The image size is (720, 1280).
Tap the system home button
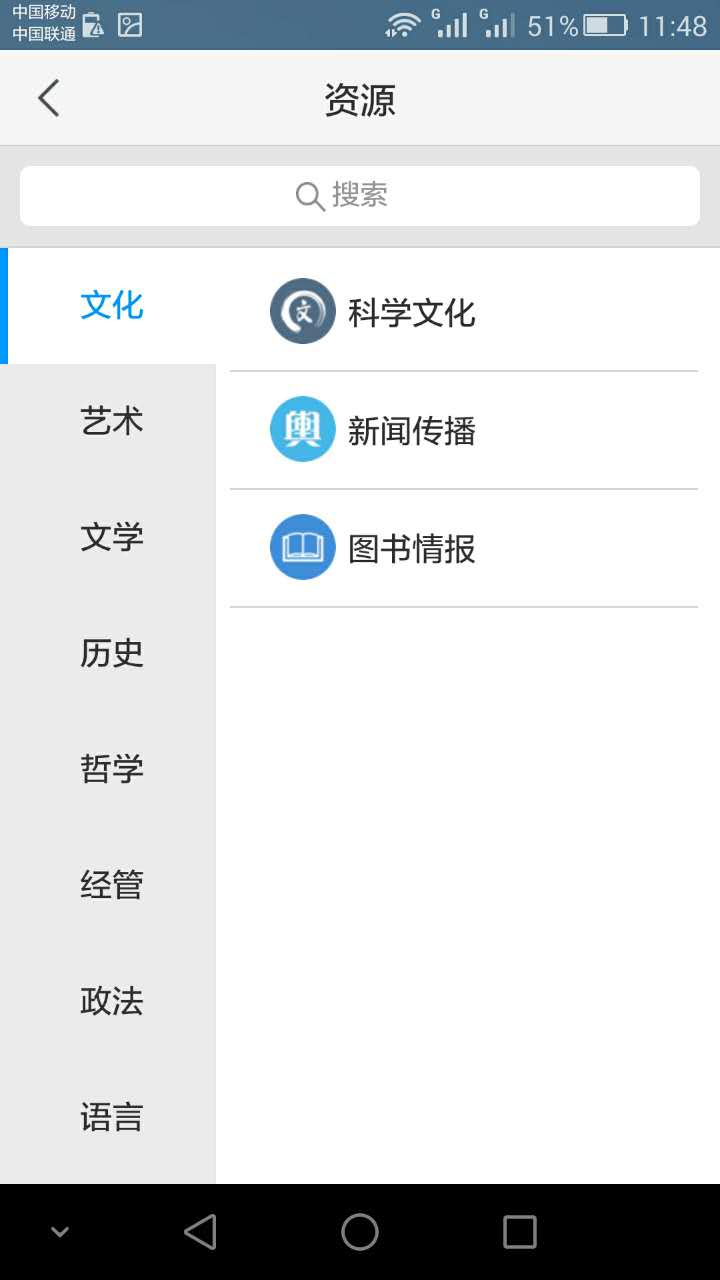pos(360,1232)
